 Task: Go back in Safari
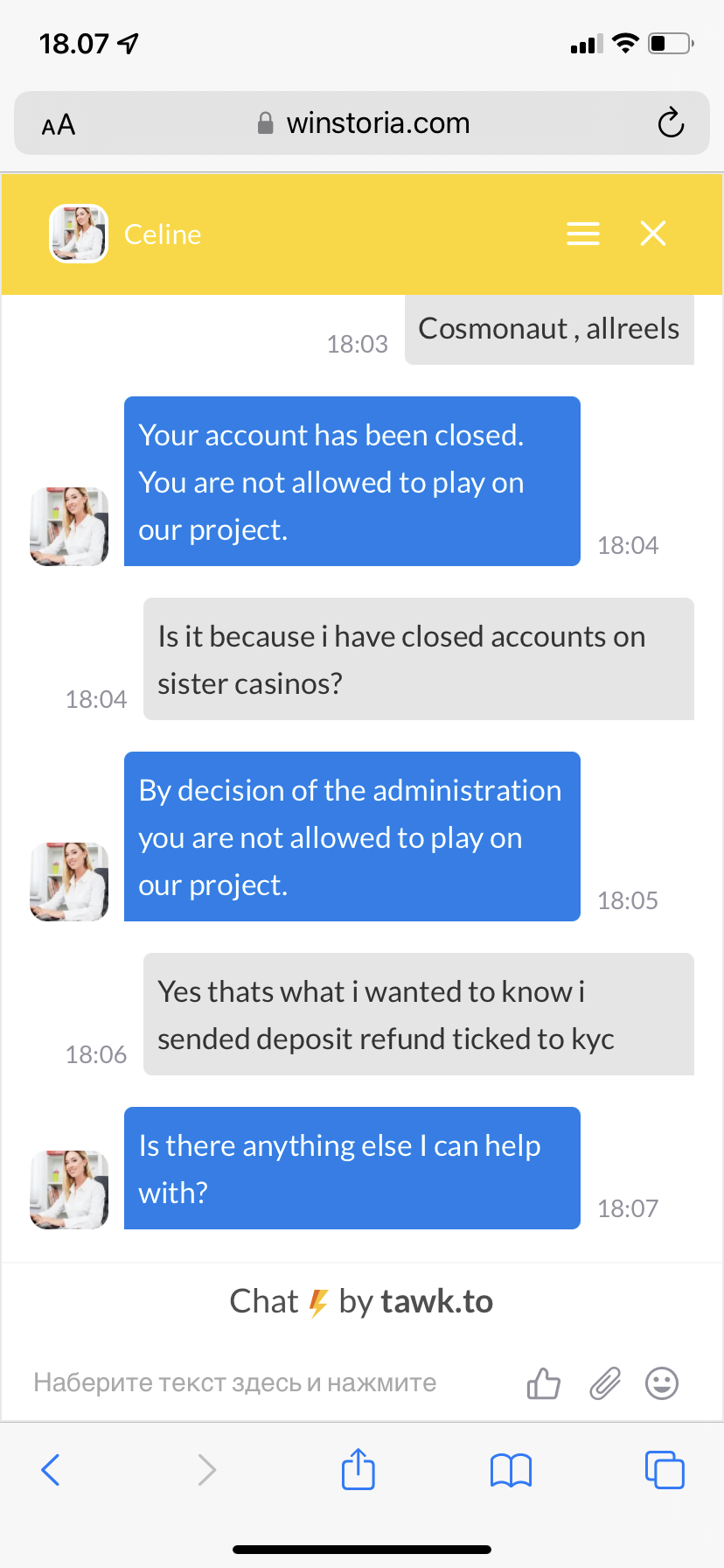(x=51, y=1470)
